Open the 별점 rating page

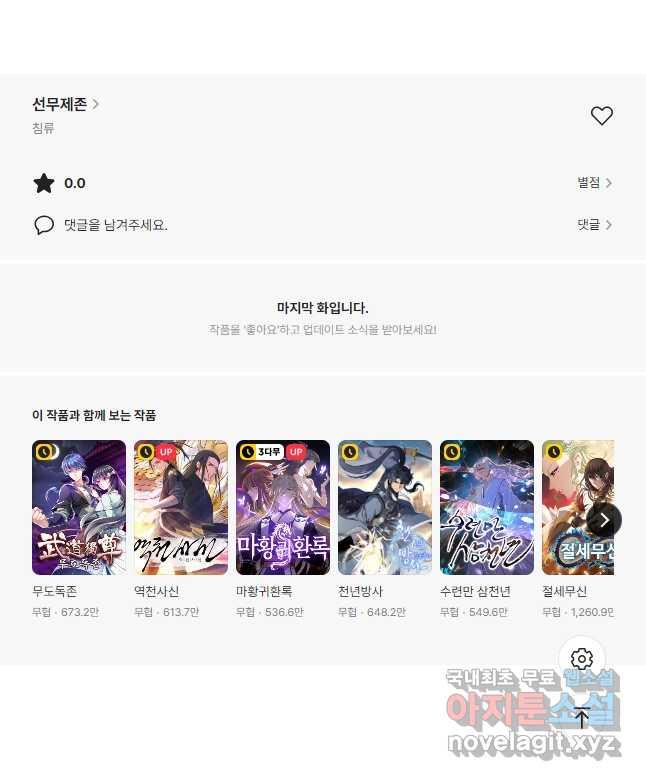594,183
